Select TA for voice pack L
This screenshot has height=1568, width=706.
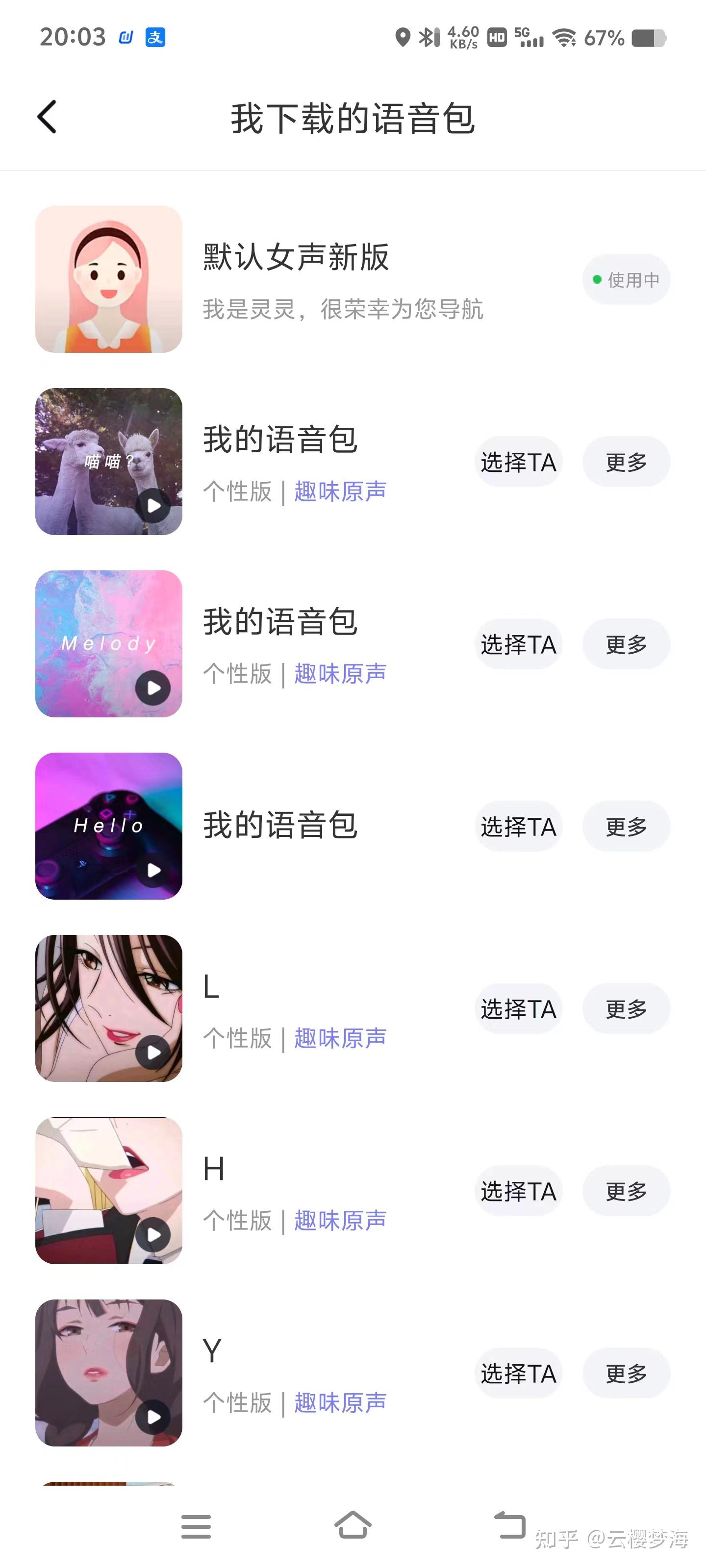pyautogui.click(x=518, y=1008)
